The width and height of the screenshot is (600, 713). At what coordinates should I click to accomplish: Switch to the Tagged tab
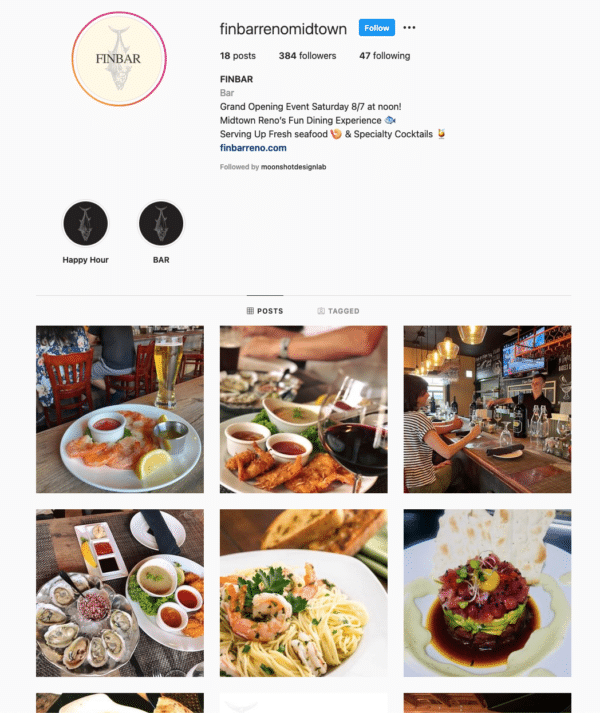coord(338,311)
